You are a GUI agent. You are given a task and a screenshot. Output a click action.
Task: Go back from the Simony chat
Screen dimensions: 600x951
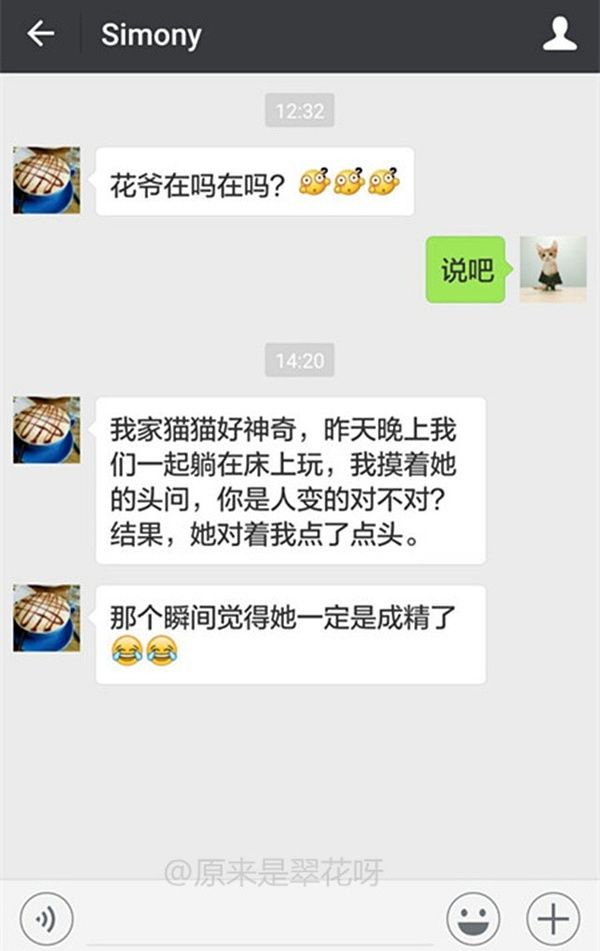40,35
